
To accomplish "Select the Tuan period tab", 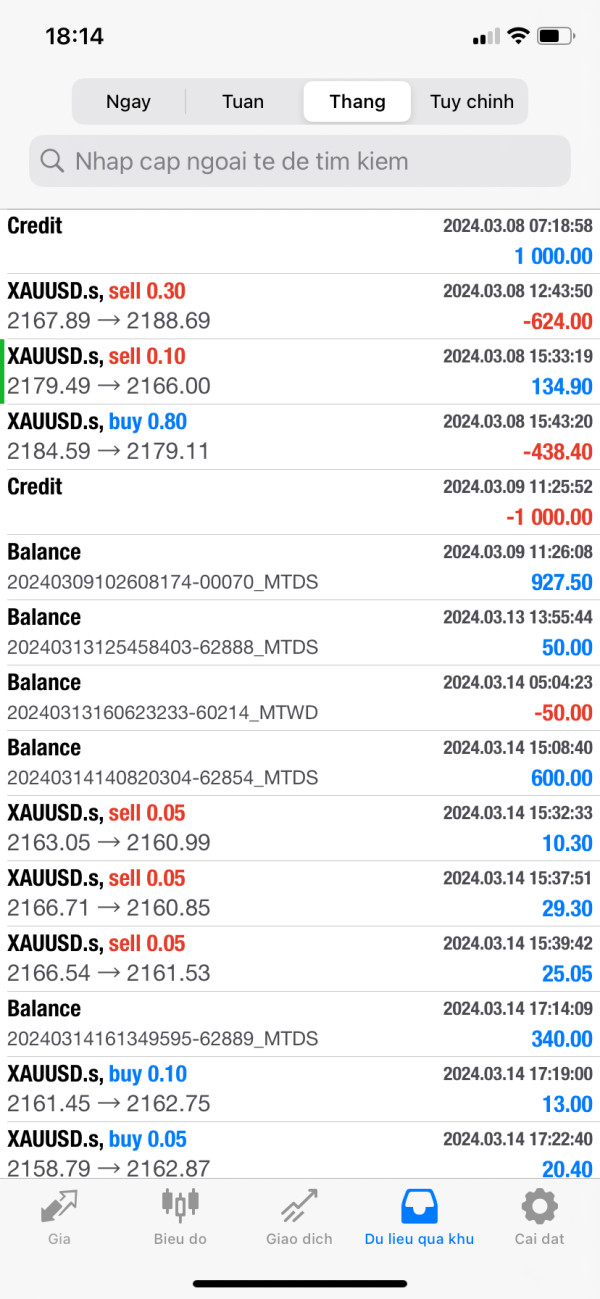I will click(x=243, y=102).
